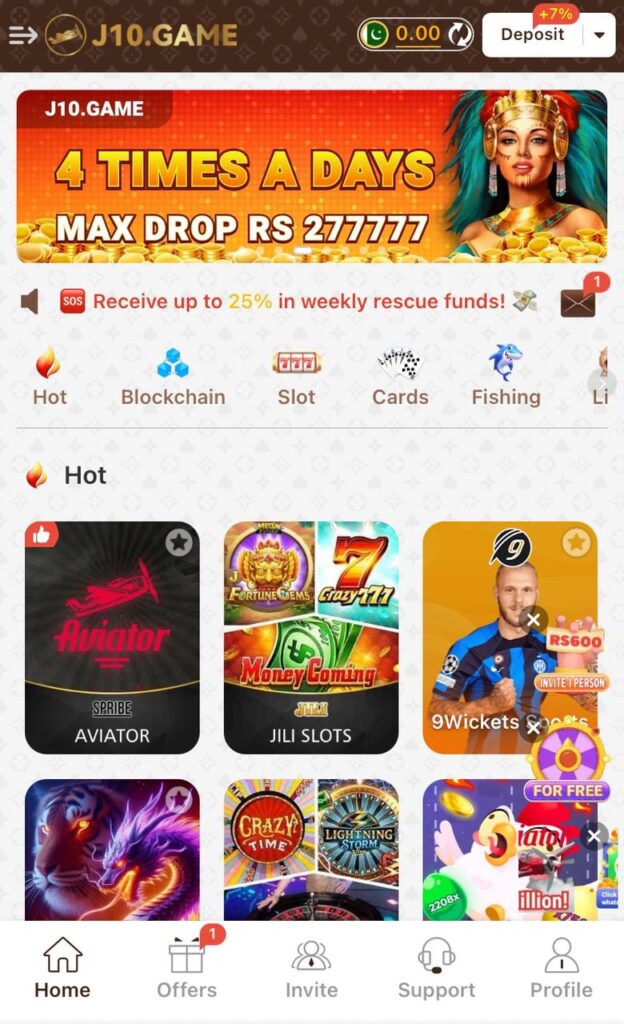Refresh the wallet balance
Viewport: 624px width, 1024px height.
[459, 35]
